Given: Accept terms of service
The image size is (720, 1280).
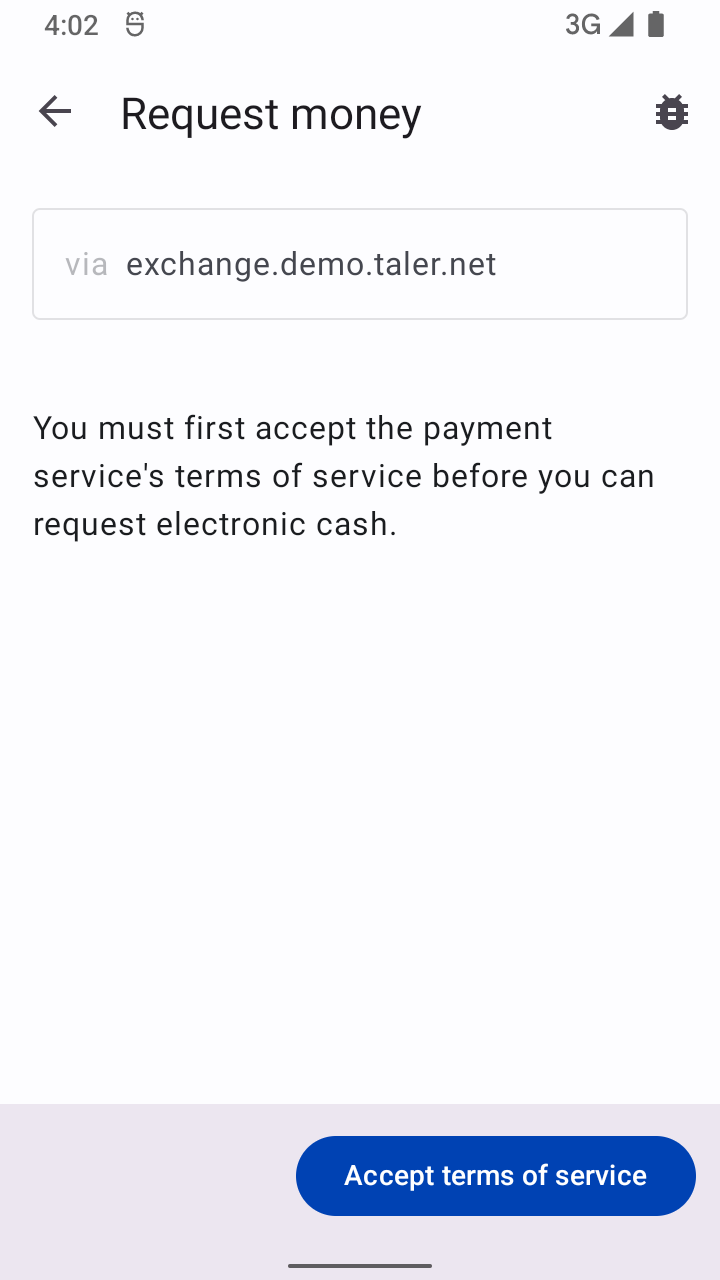Looking at the screenshot, I should coord(495,1175).
